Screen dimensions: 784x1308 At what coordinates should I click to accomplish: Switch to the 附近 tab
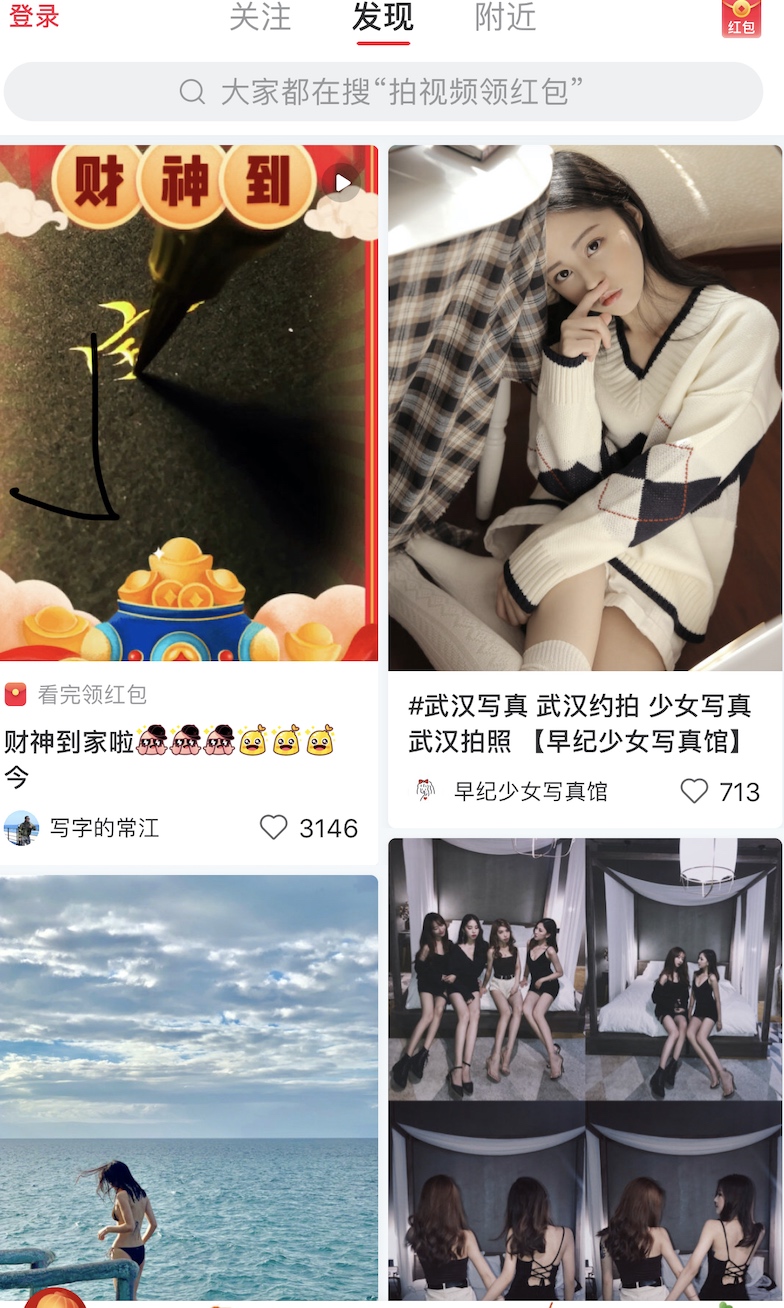[x=505, y=17]
